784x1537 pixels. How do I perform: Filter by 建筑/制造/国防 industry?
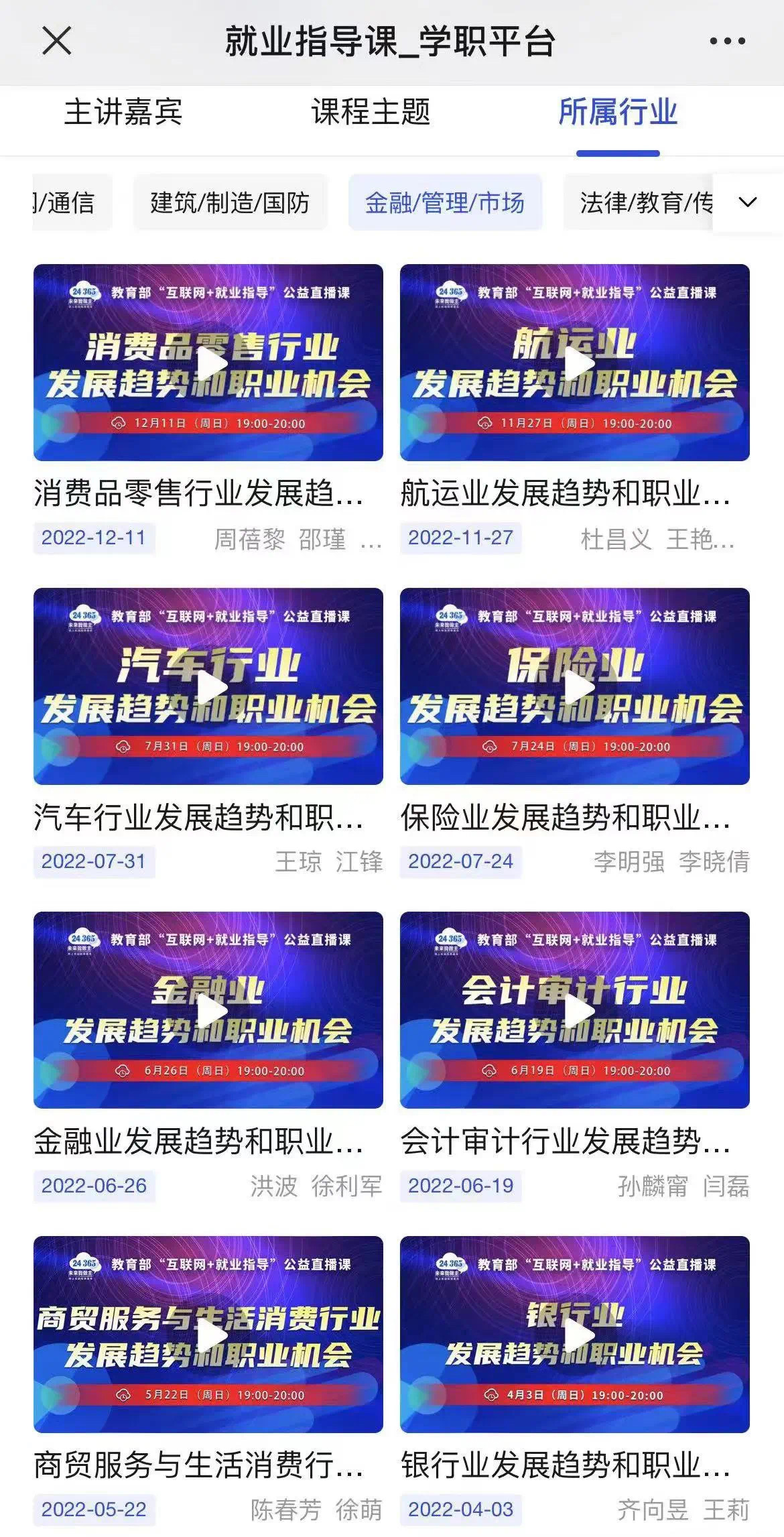tap(230, 202)
